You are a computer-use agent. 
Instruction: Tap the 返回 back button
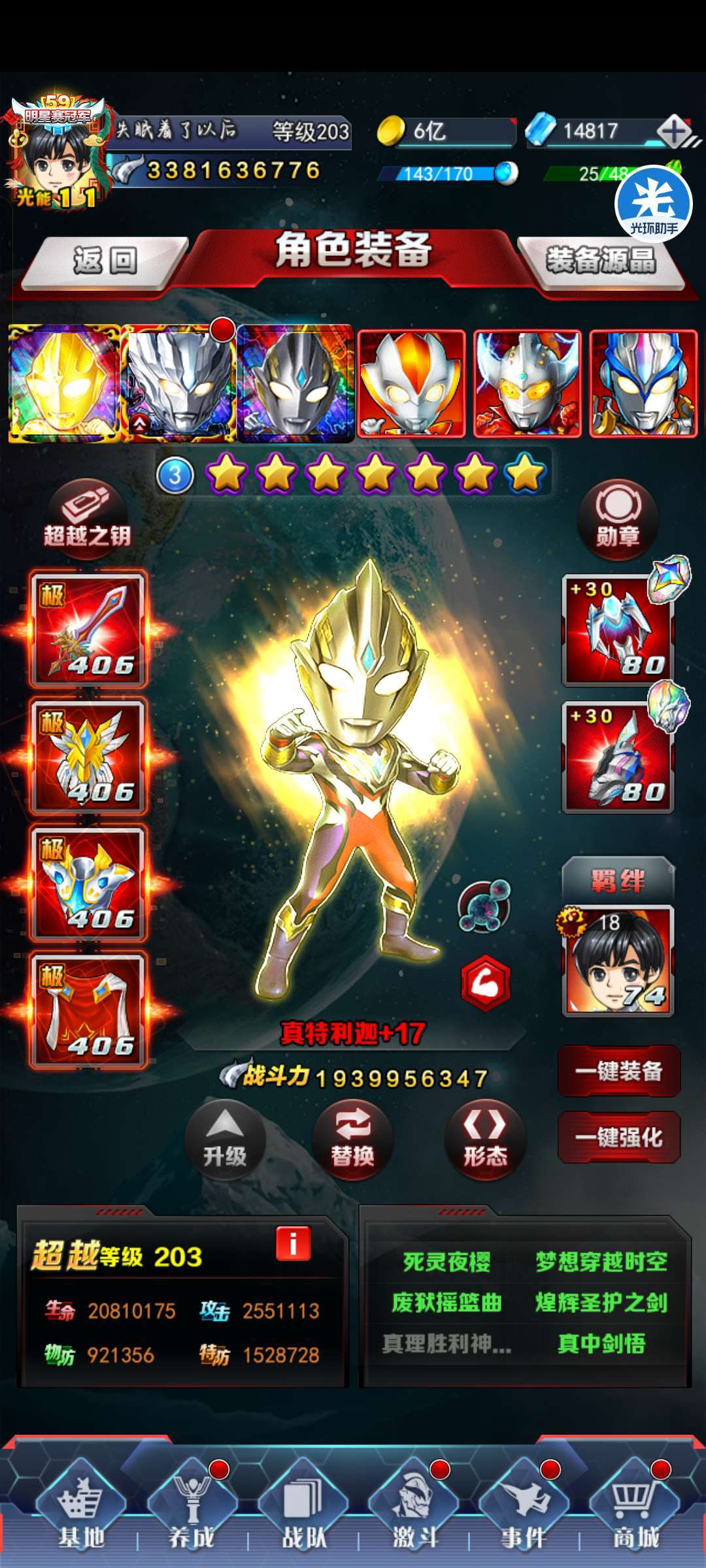105,261
